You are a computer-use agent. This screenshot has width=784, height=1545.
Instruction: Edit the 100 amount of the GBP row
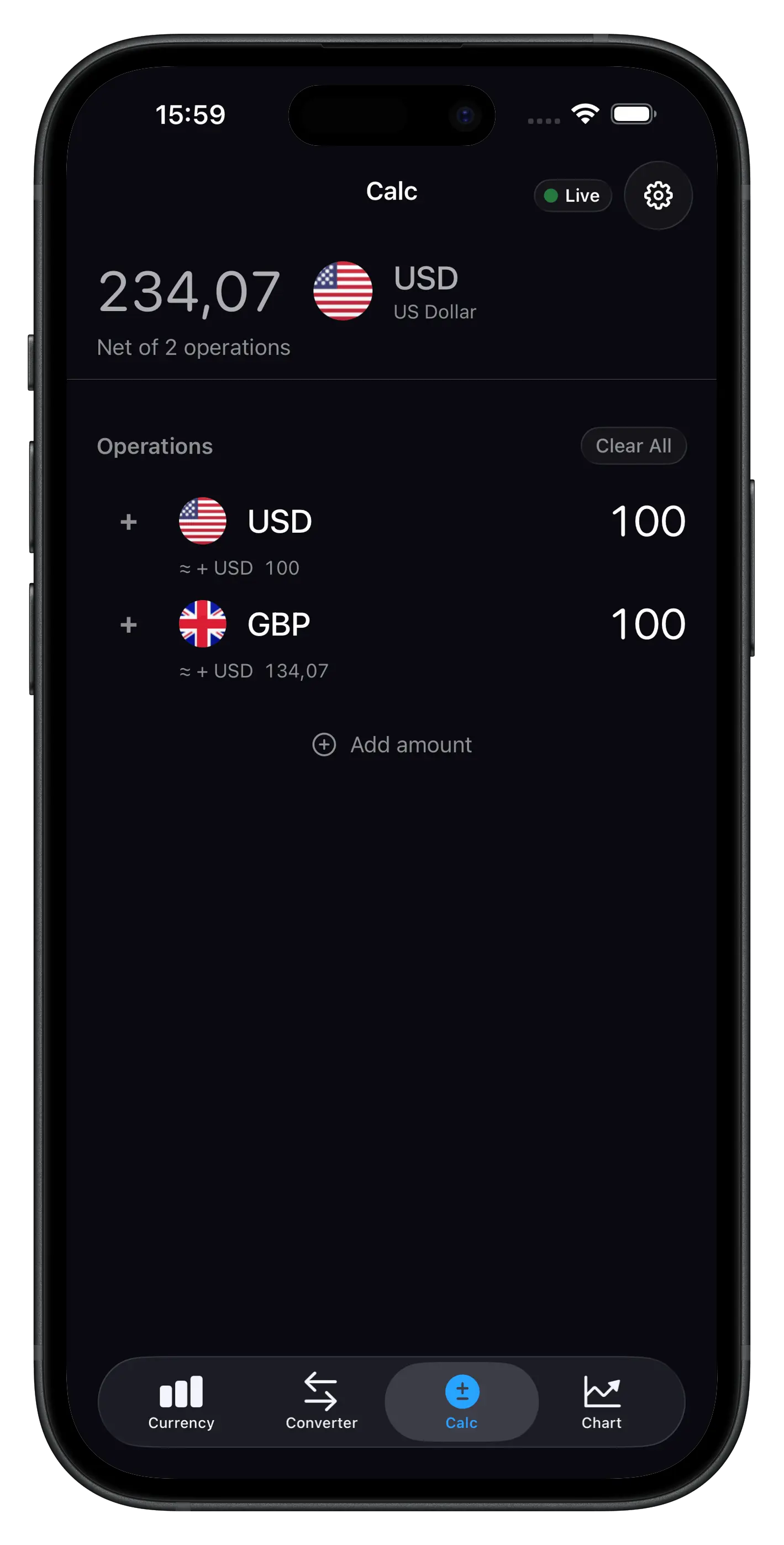[x=648, y=624]
